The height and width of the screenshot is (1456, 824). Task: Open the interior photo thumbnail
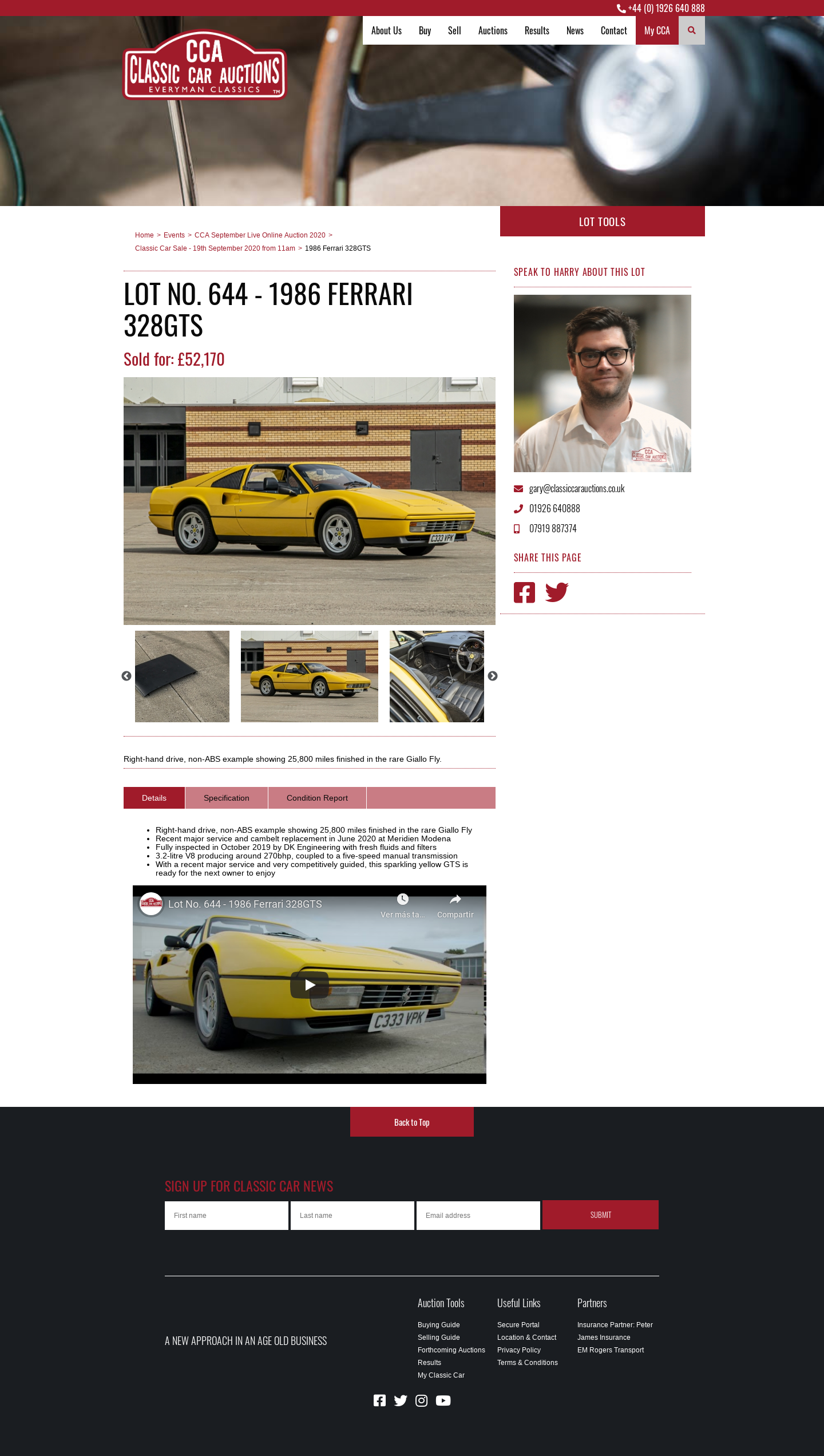click(x=437, y=676)
